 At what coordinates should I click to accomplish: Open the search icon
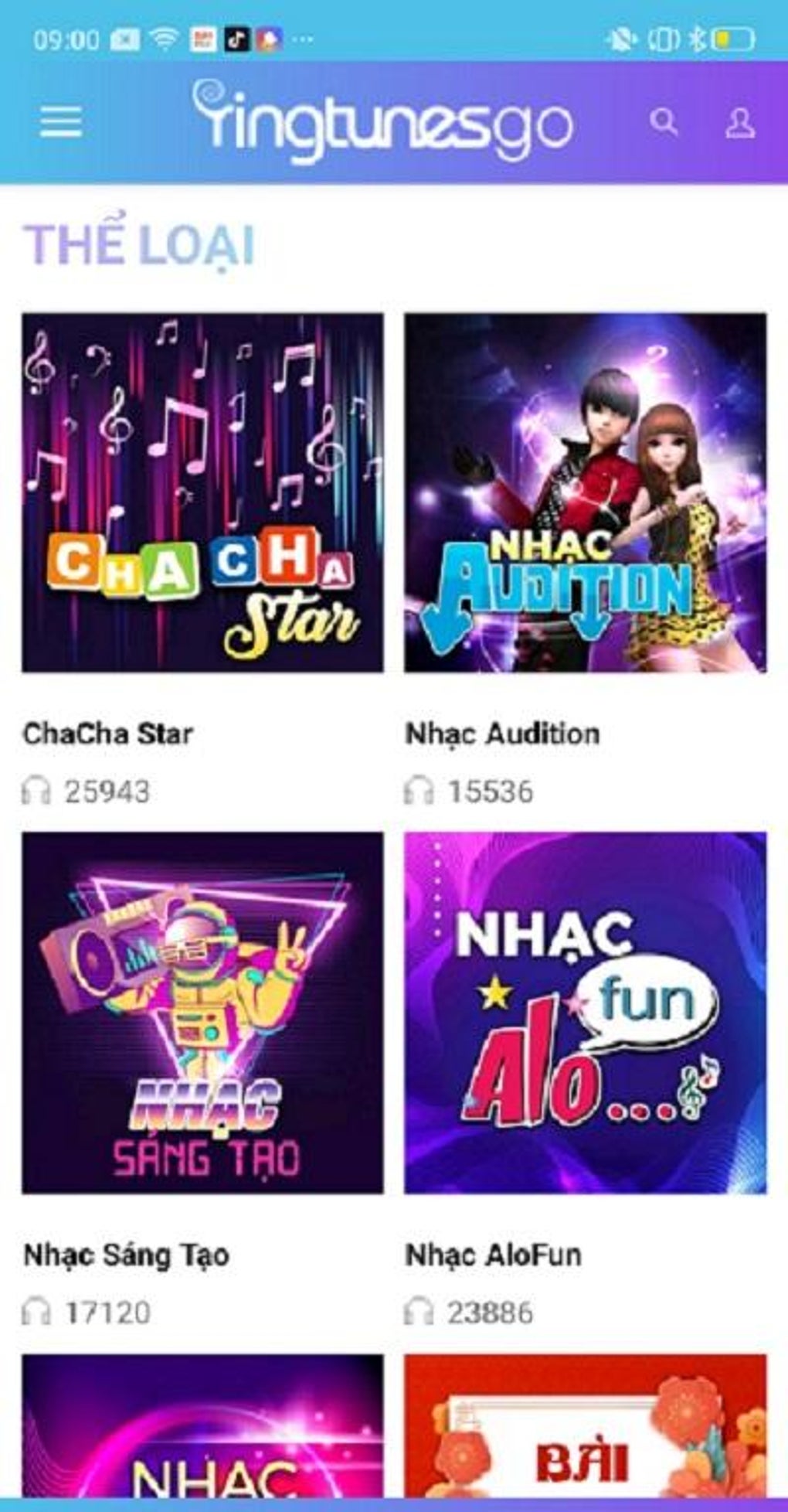pos(664,122)
